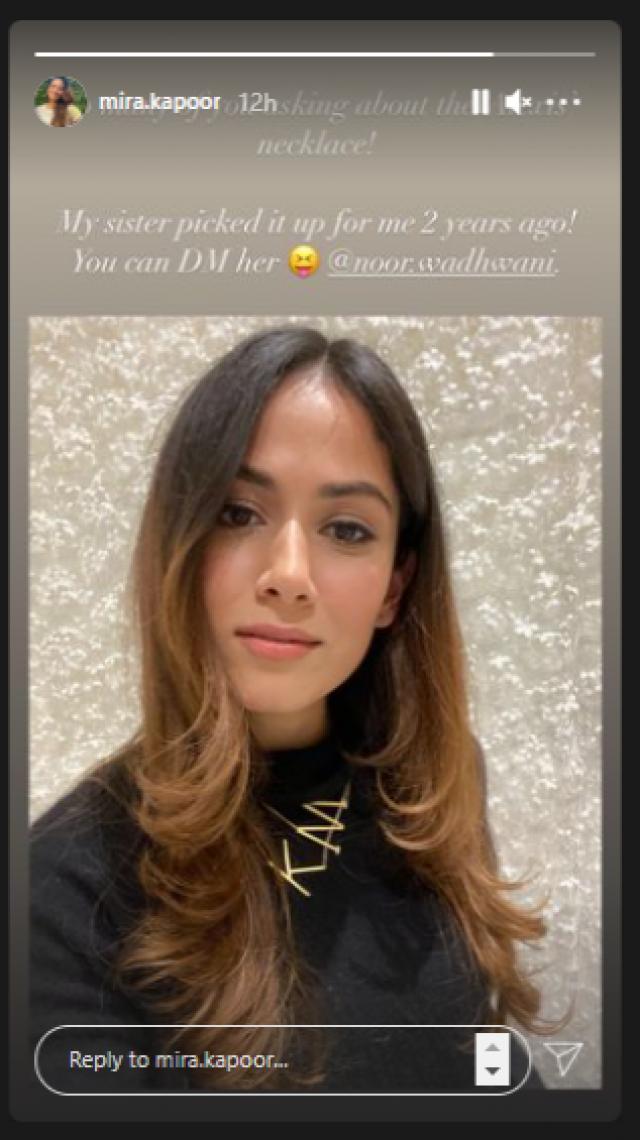Image resolution: width=640 pixels, height=1140 pixels.
Task: Pause the story playback
Action: 480,101
